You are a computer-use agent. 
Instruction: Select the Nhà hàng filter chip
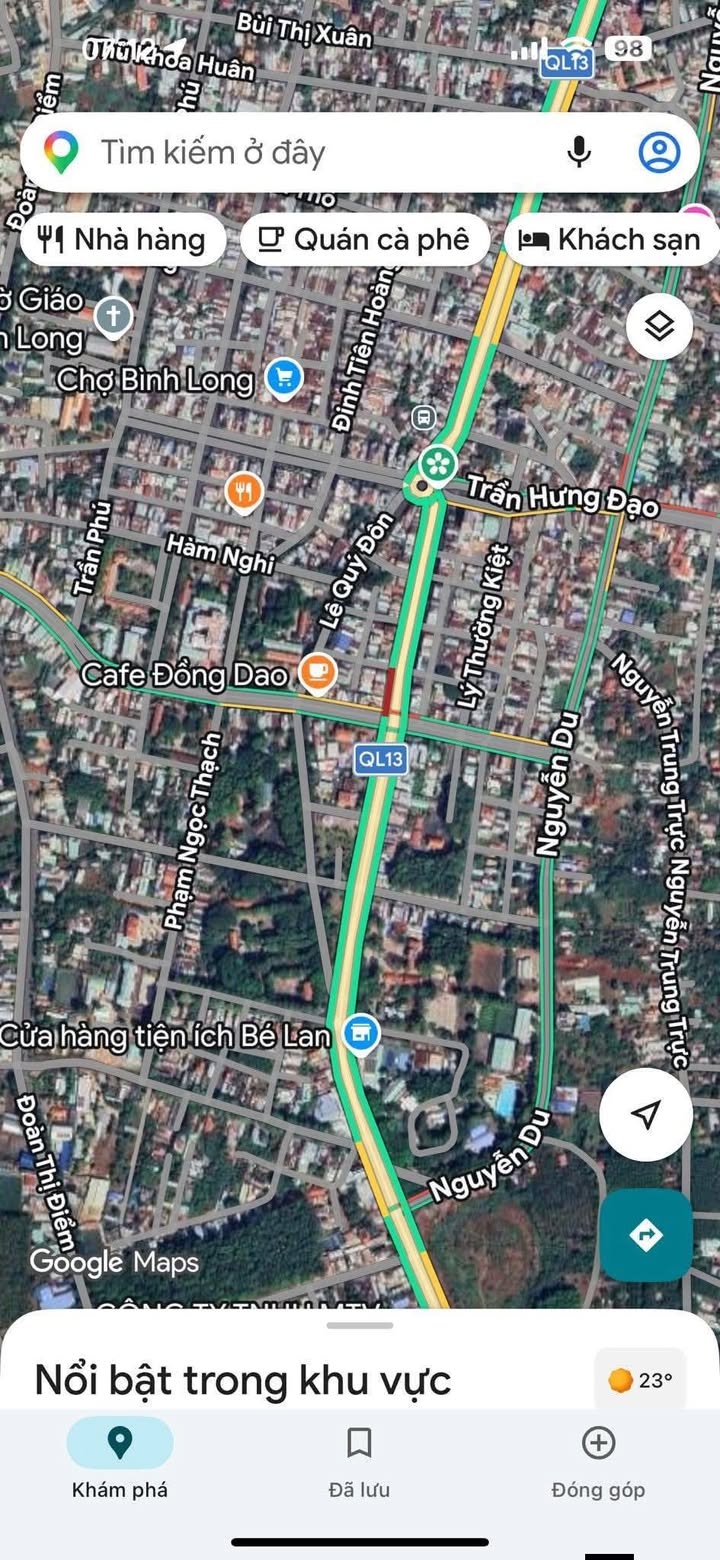[x=122, y=240]
